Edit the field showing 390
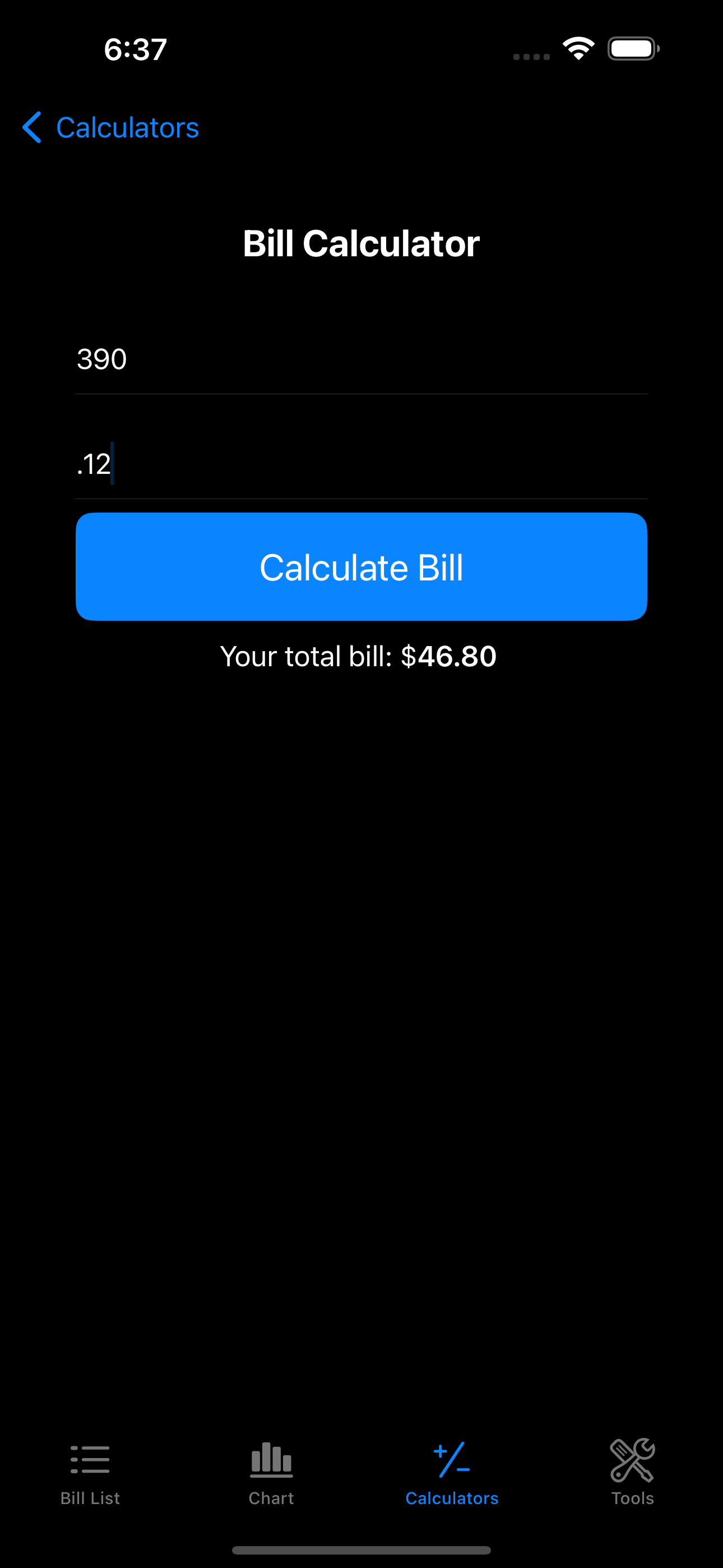This screenshot has width=723, height=1568. 360,359
